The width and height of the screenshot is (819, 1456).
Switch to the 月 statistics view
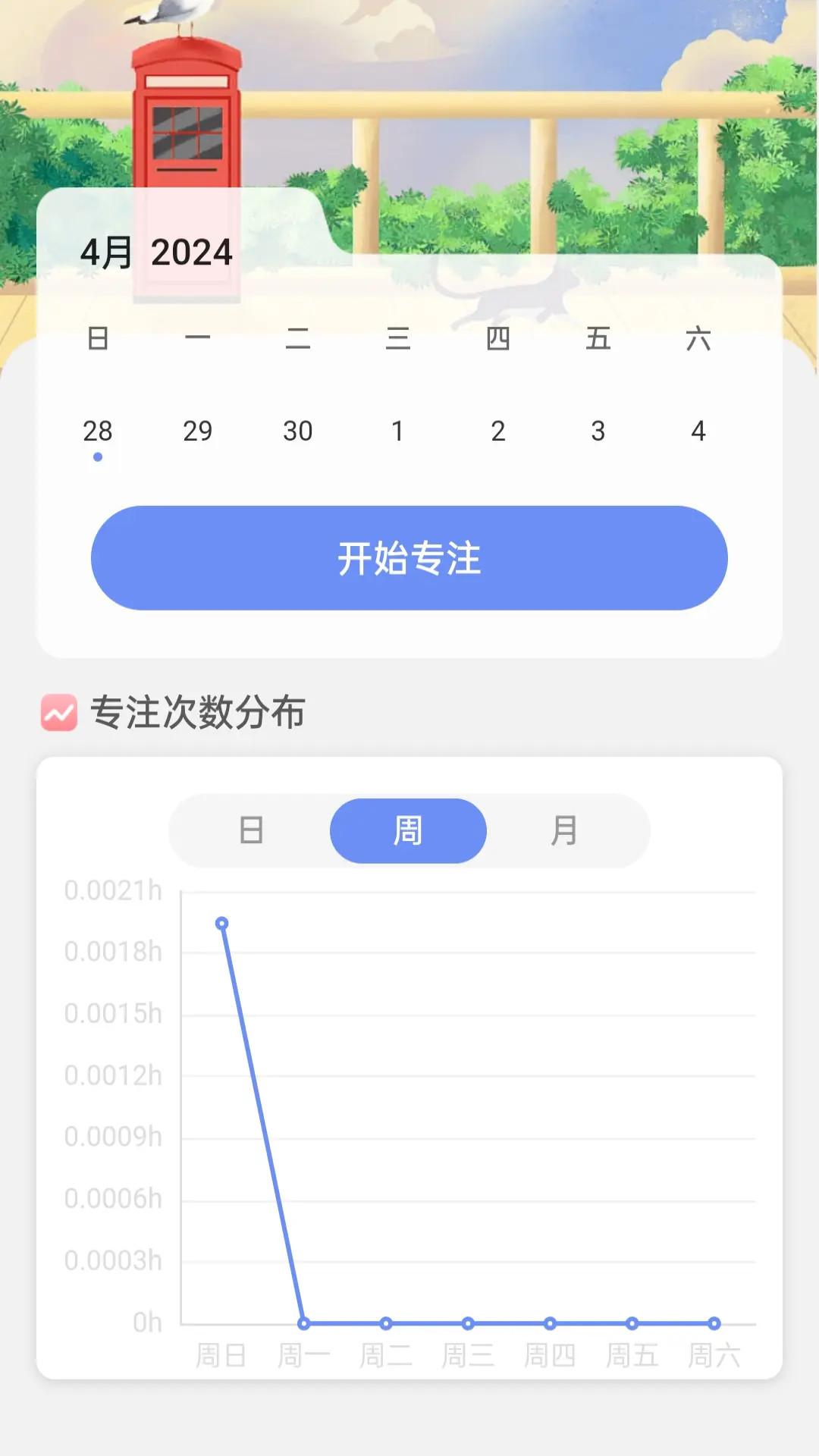(563, 830)
